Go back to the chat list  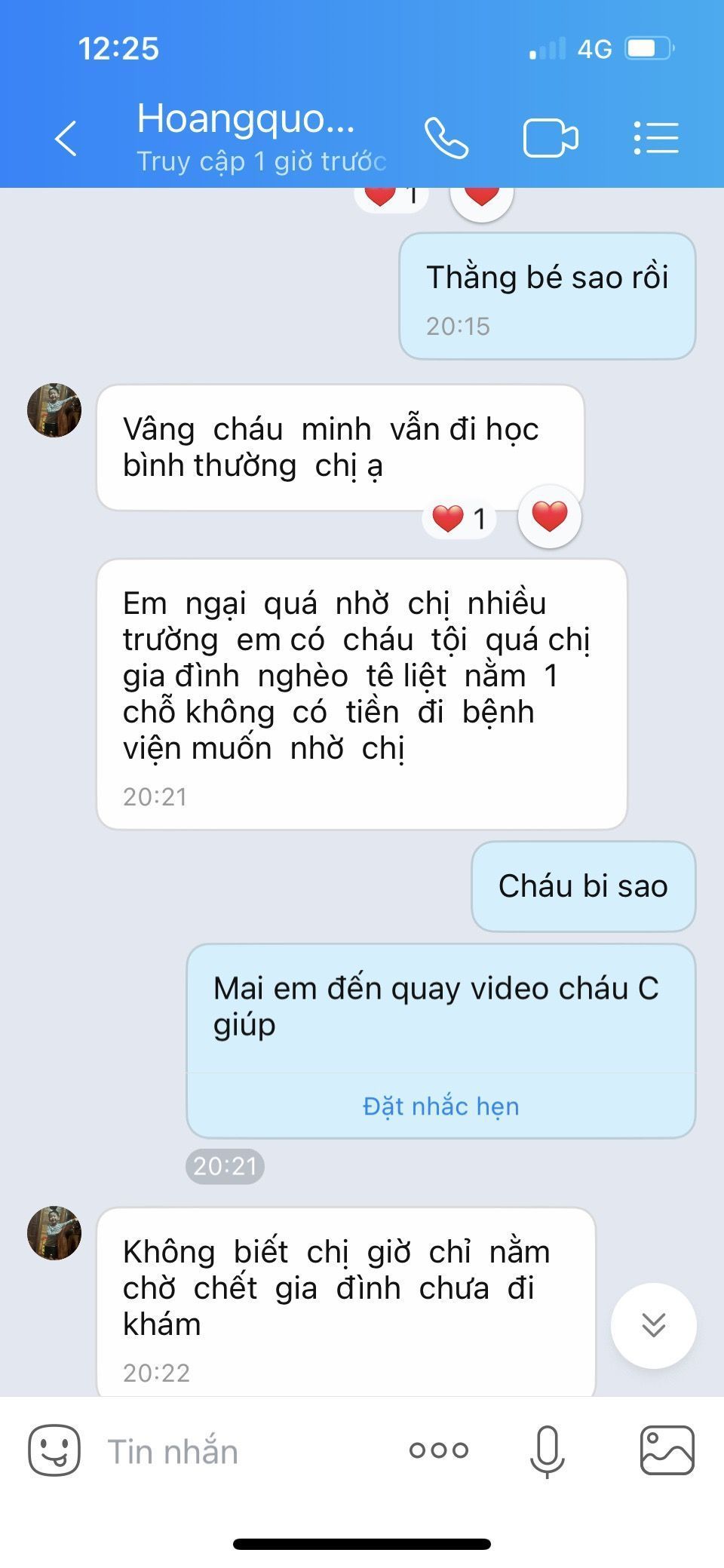66,139
